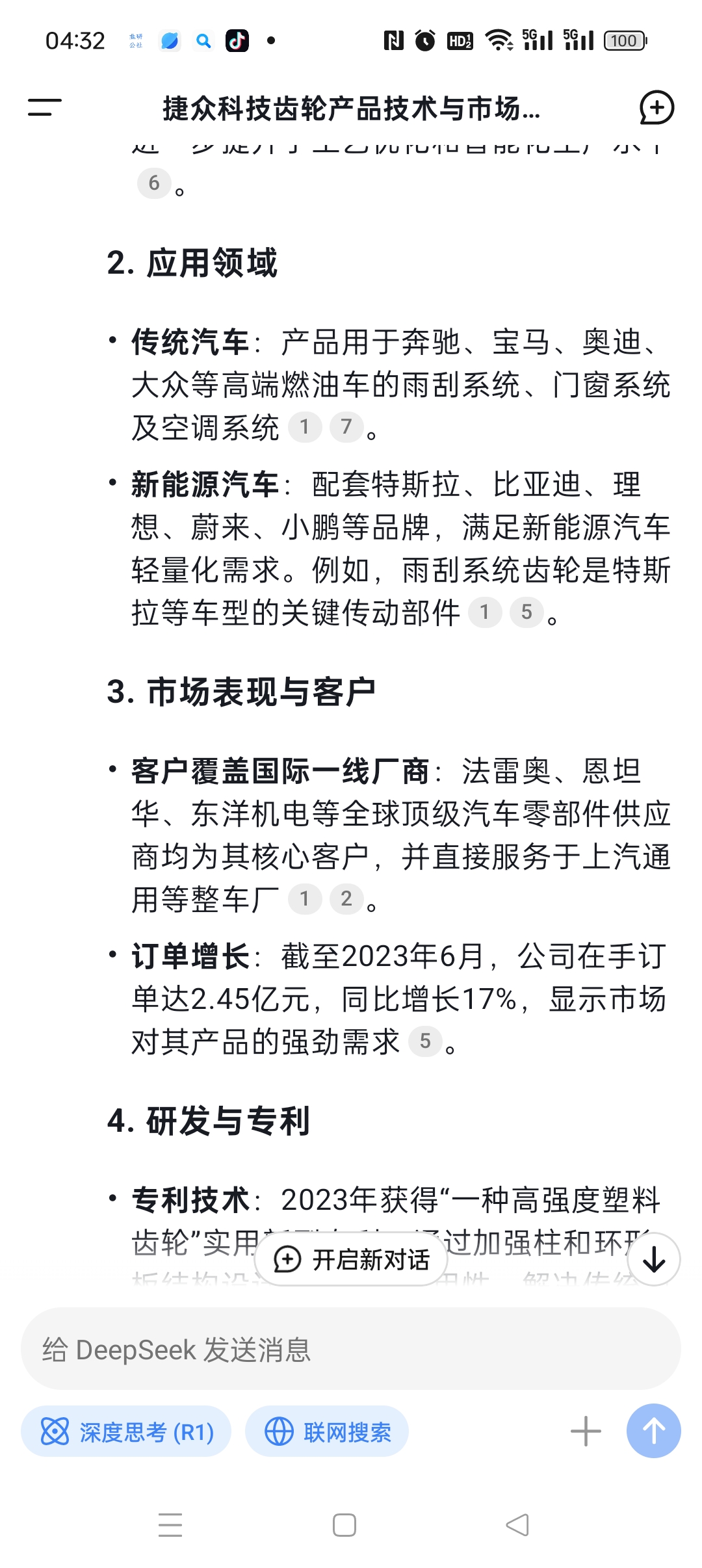Toggle 深度思考 (R1) mode
Image resolution: width=702 pixels, height=1568 pixels.
[x=127, y=1432]
